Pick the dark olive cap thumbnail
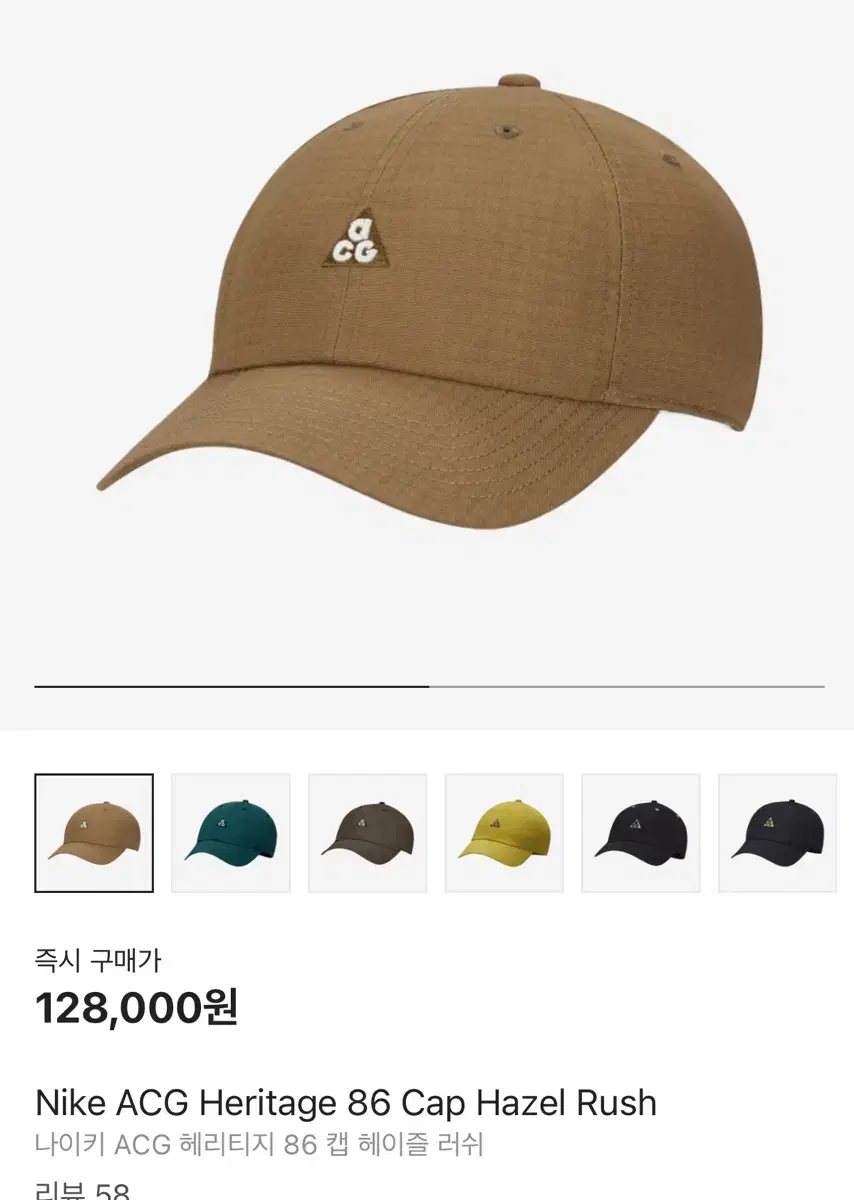 (x=367, y=832)
